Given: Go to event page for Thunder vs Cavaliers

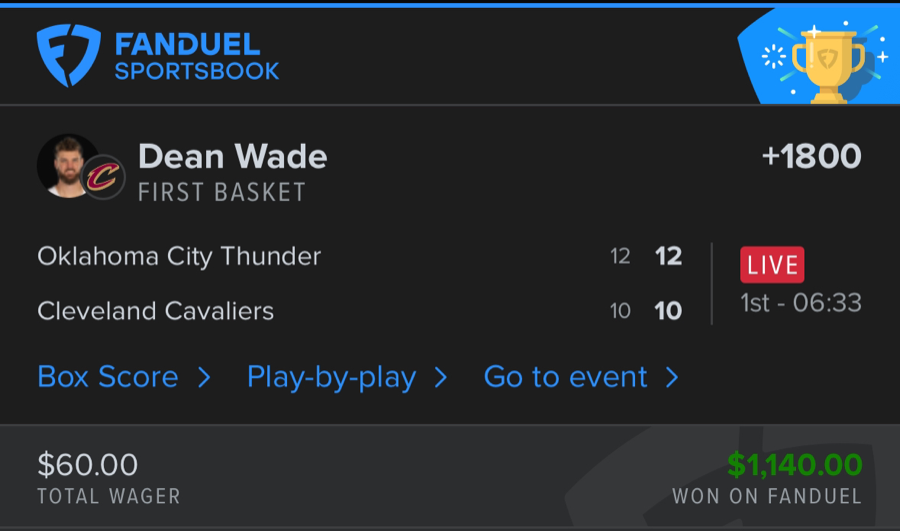Looking at the screenshot, I should (580, 377).
